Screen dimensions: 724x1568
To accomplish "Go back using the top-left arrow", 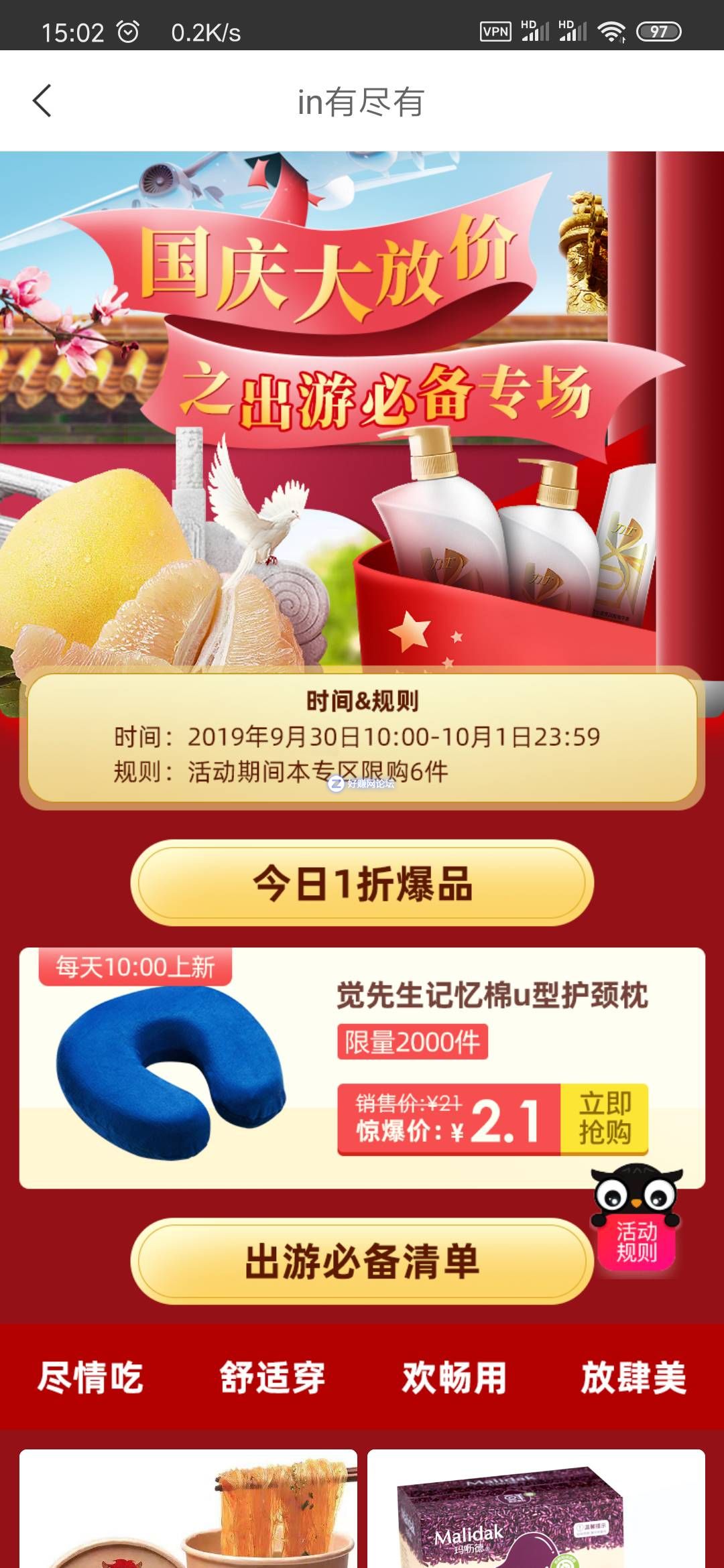I will 42,101.
